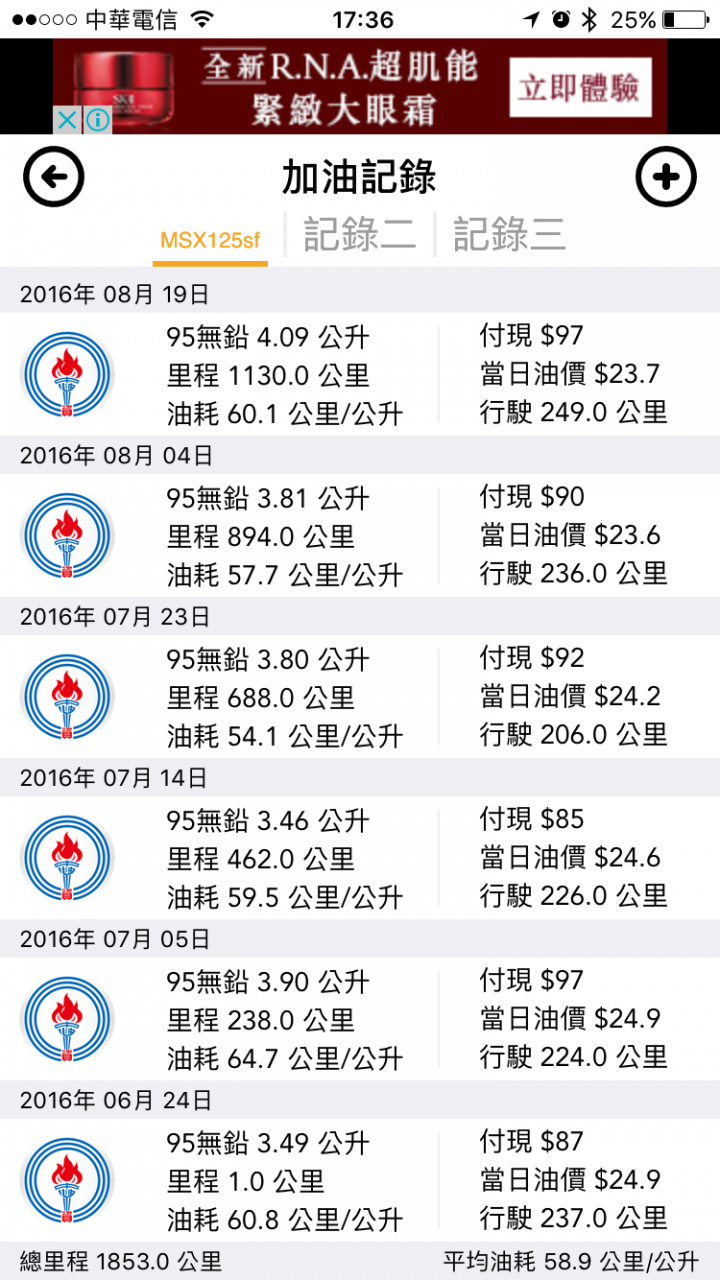The height and width of the screenshot is (1280, 720).
Task: Close the ad banner
Action: pyautogui.click(x=66, y=120)
